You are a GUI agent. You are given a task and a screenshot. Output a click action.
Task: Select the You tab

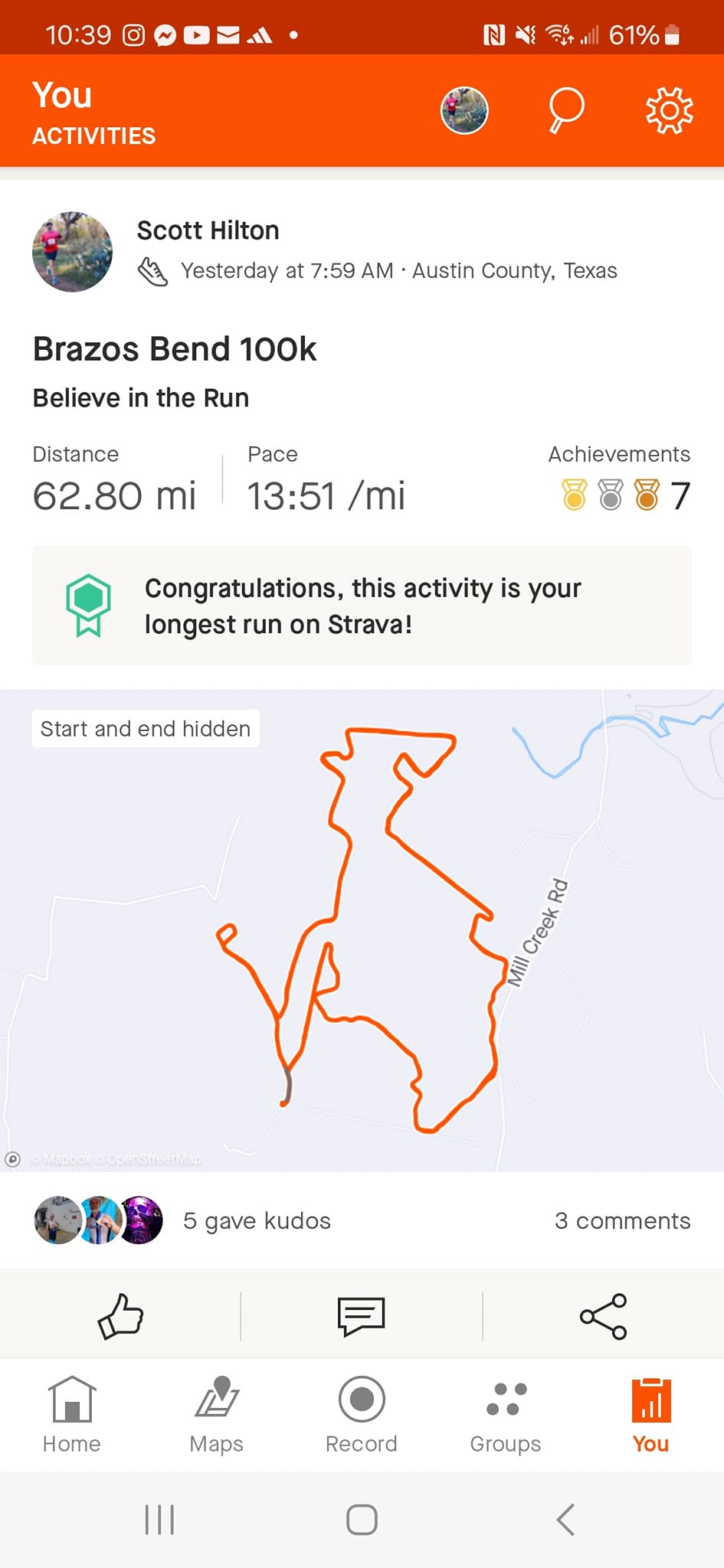[650, 1415]
